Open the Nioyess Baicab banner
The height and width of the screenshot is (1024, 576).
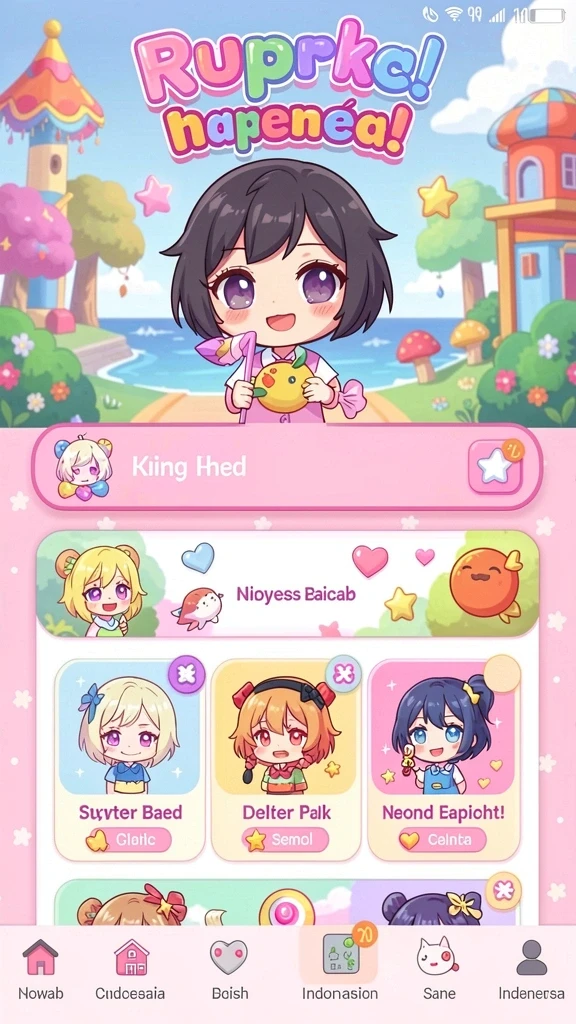click(x=287, y=584)
